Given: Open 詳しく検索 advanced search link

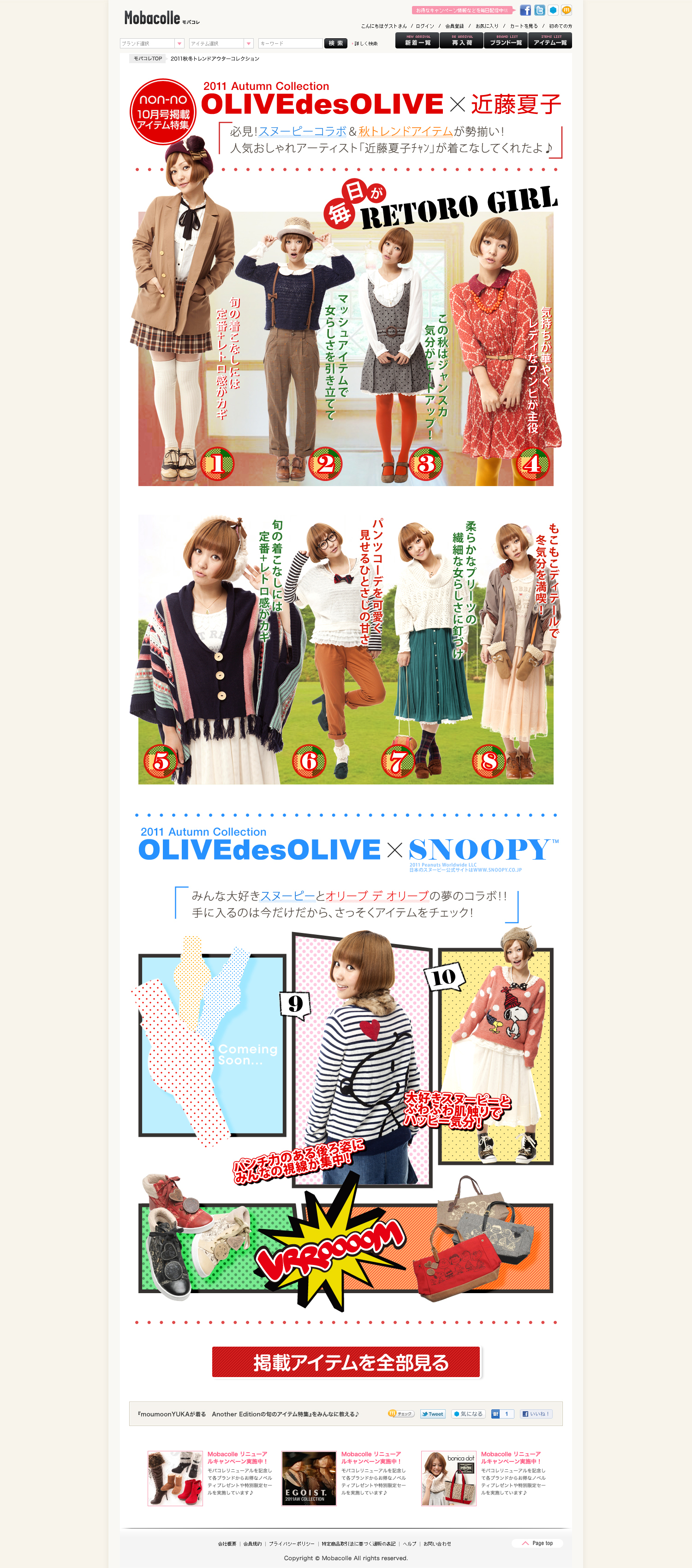Looking at the screenshot, I should tap(365, 43).
